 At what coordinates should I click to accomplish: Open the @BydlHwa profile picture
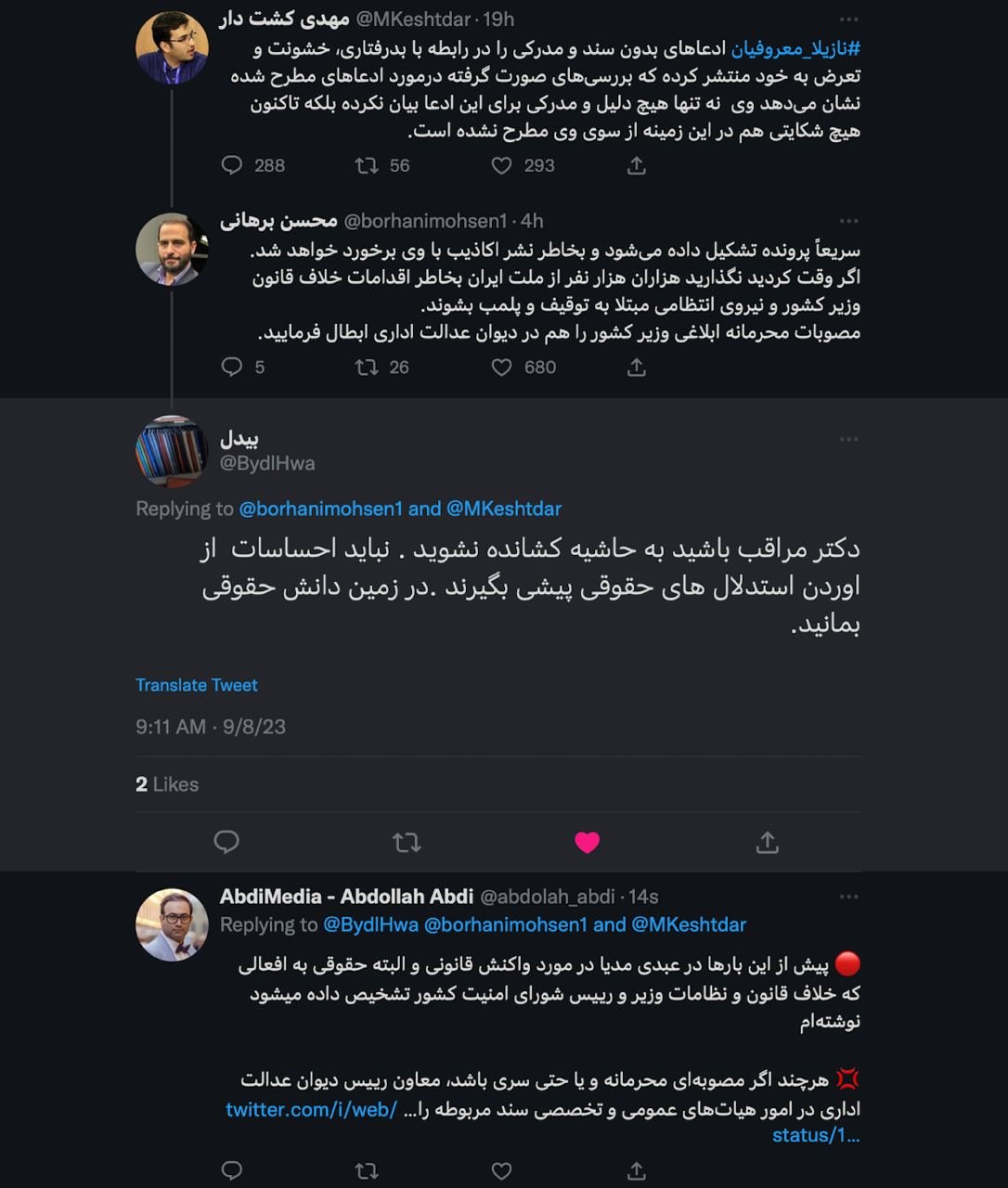point(172,451)
